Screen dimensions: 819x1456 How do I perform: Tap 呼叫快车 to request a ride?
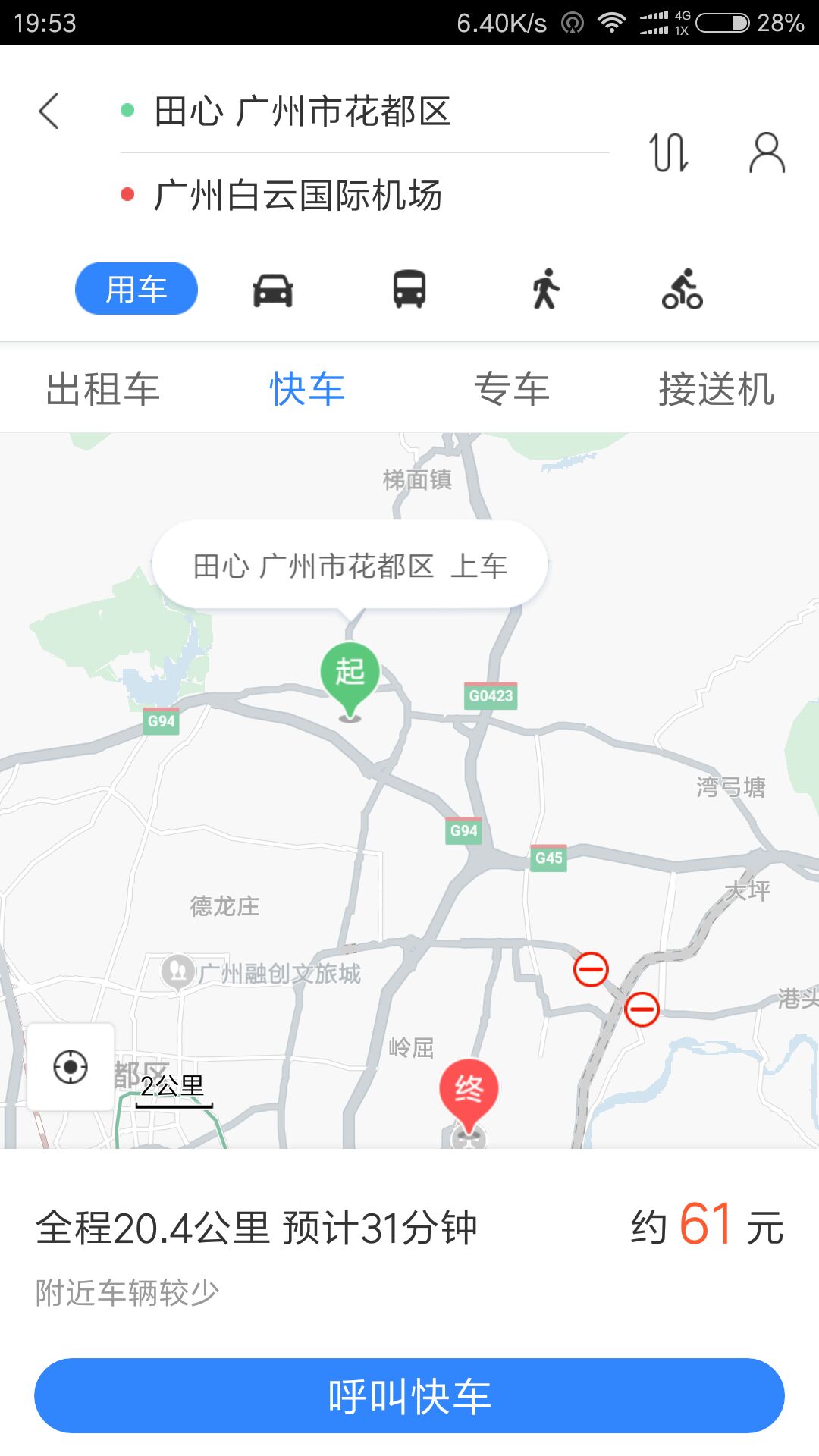[409, 1396]
